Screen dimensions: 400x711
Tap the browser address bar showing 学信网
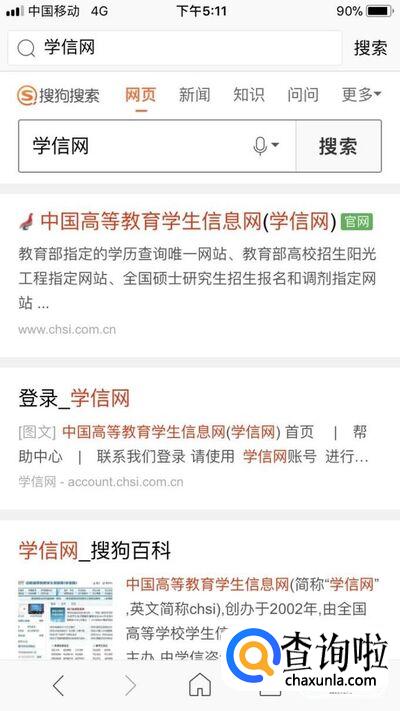pyautogui.click(x=175, y=48)
